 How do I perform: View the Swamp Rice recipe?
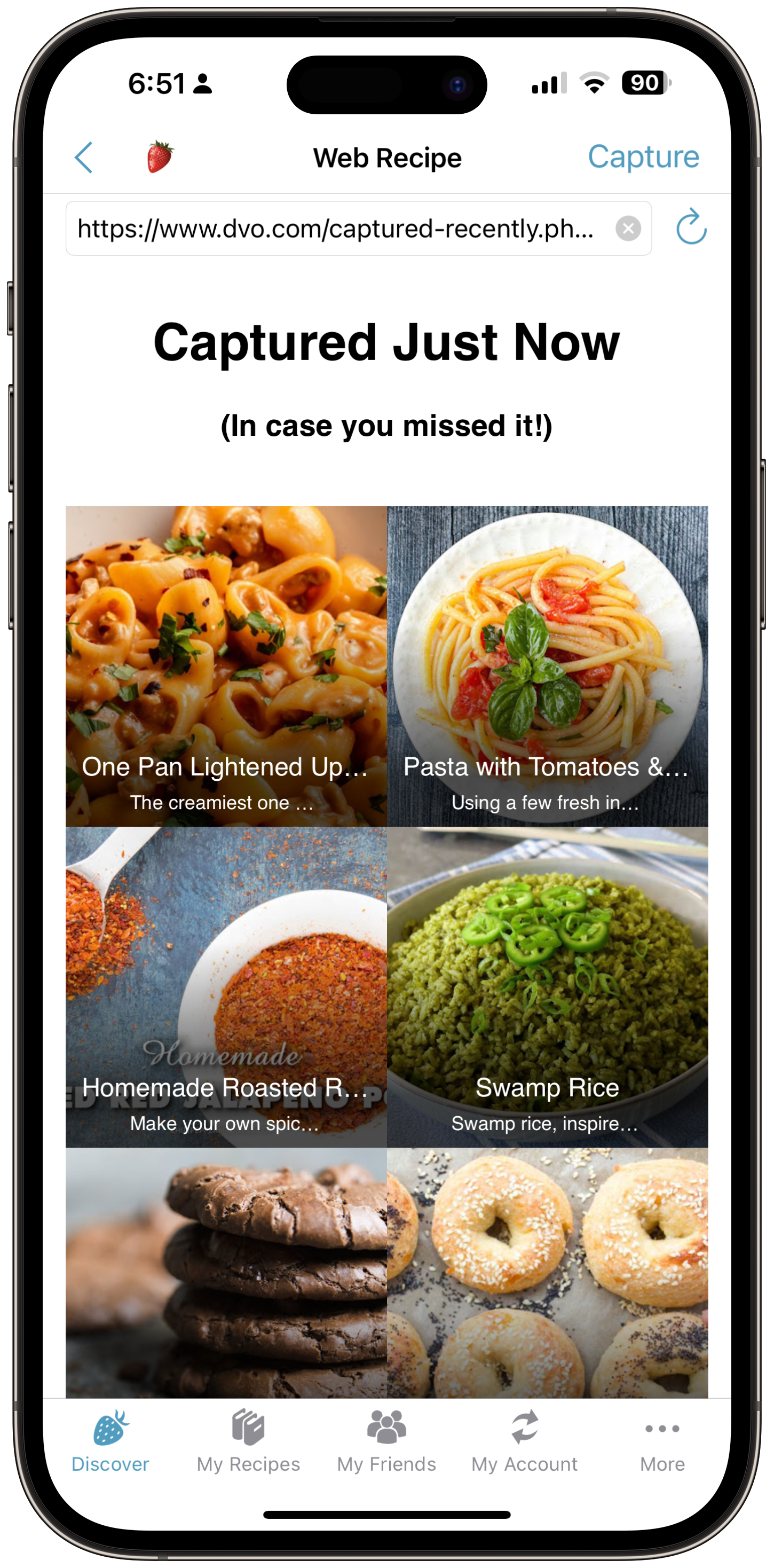click(547, 986)
